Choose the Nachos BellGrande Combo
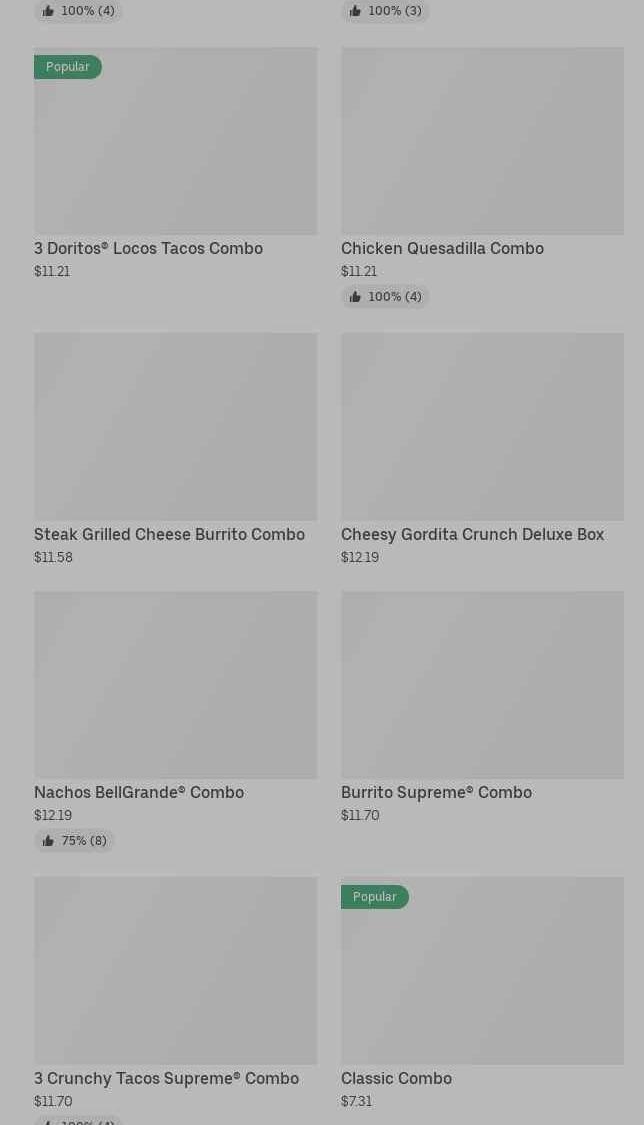644x1125 pixels. tap(175, 685)
